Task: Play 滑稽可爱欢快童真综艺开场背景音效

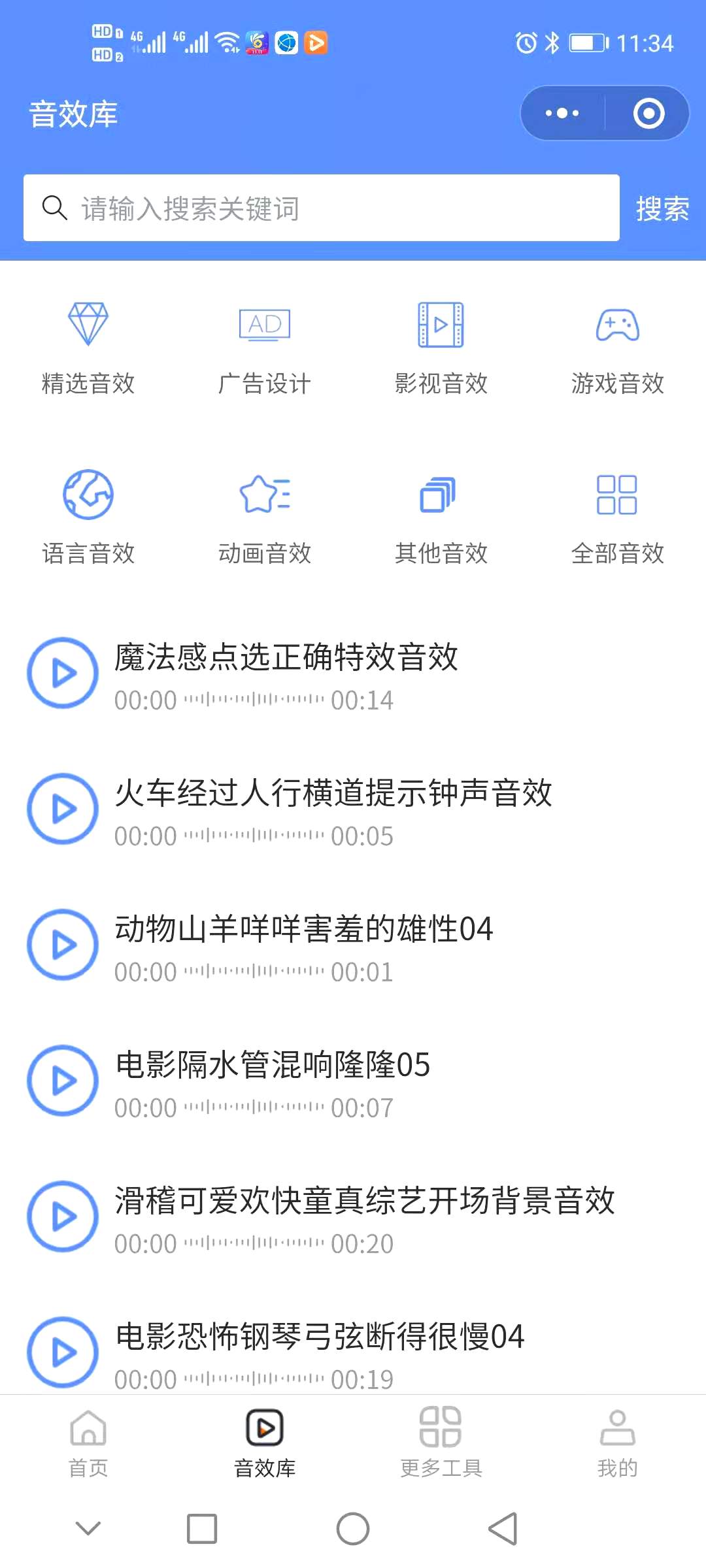Action: coord(63,1217)
